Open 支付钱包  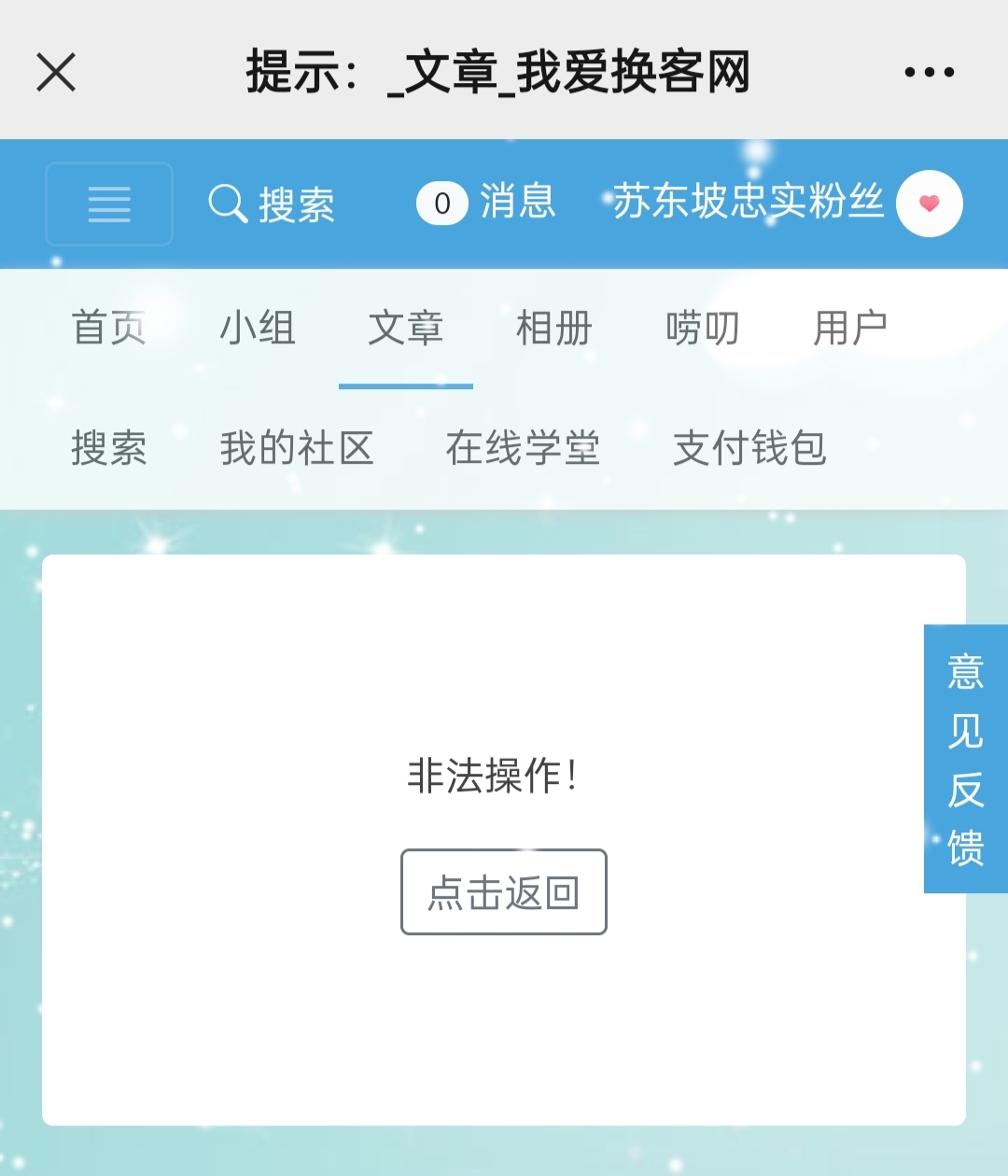749,448
